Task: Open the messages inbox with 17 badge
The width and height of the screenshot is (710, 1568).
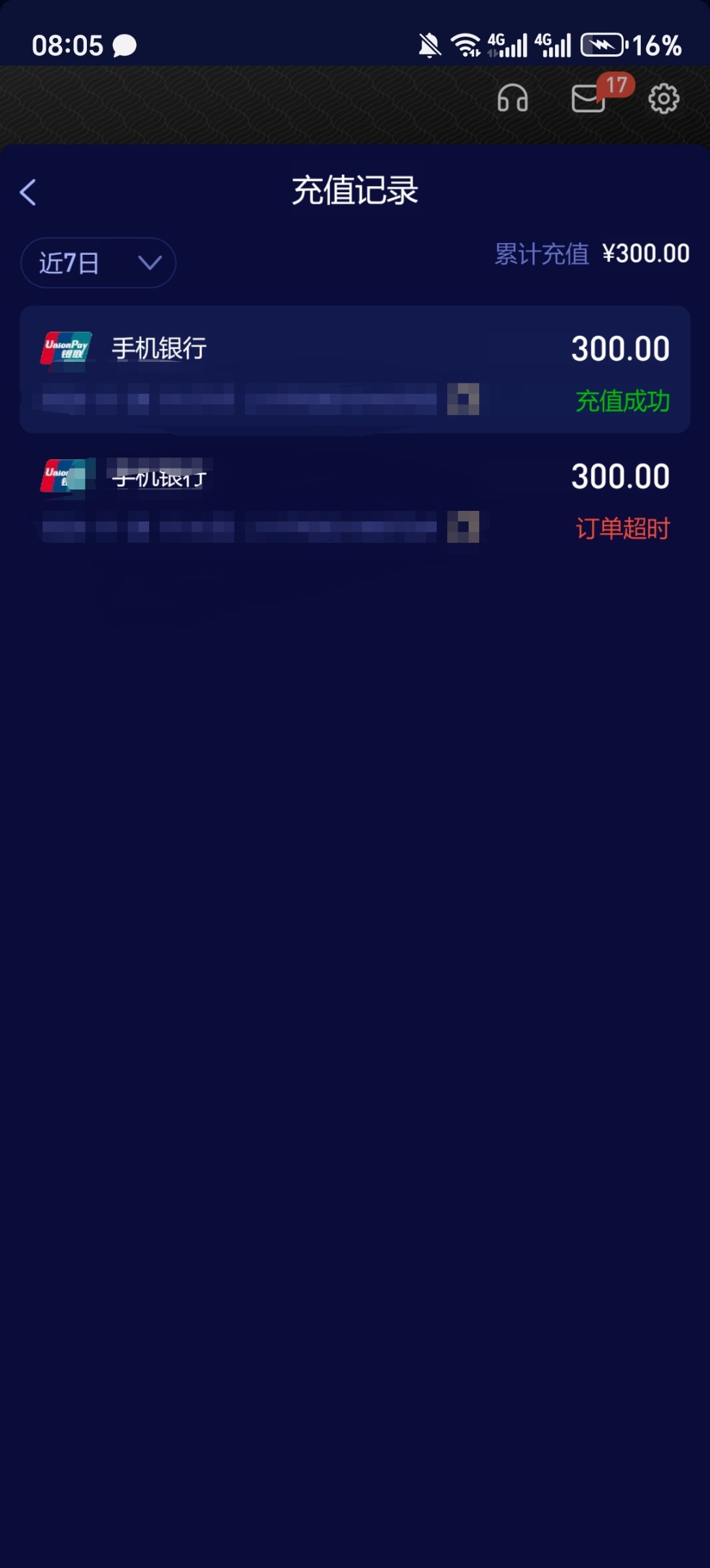Action: point(588,99)
